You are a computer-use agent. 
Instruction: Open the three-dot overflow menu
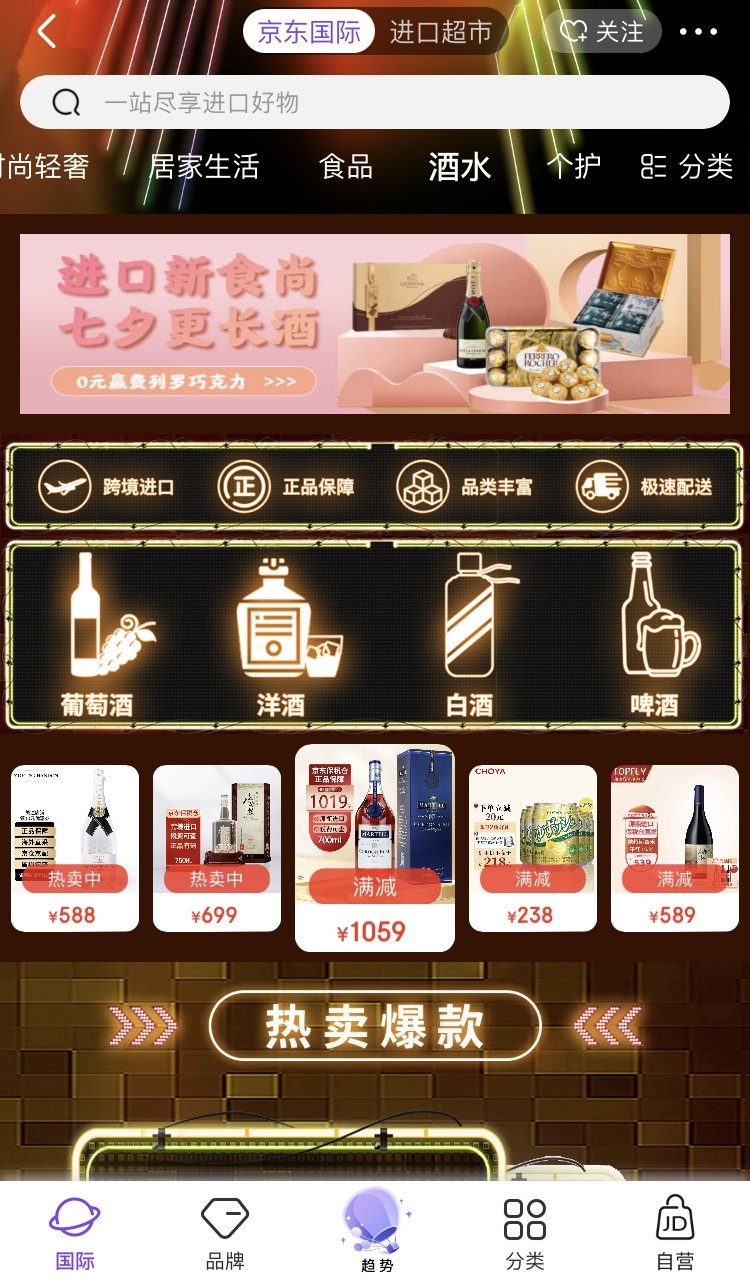(698, 32)
